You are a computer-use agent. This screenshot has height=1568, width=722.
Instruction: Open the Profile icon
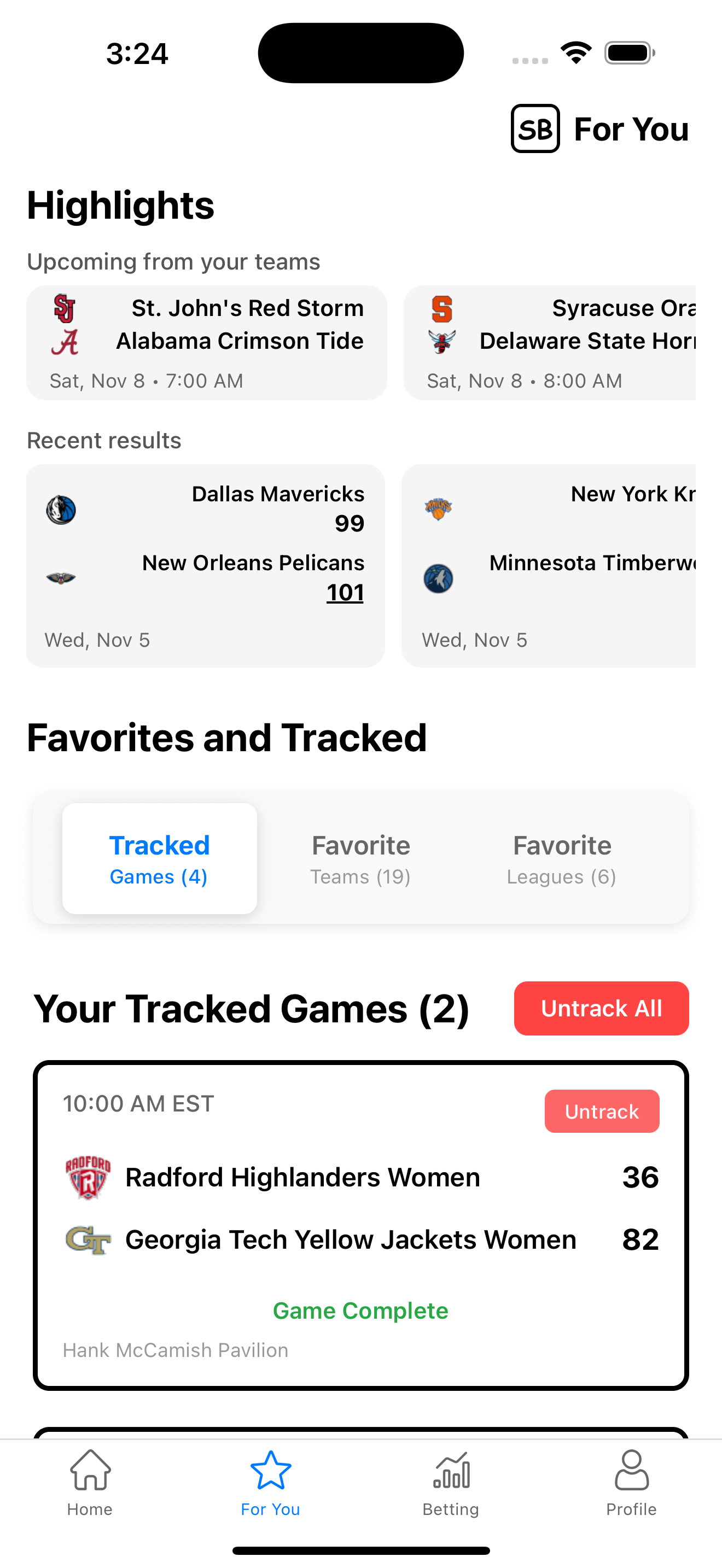(631, 1467)
